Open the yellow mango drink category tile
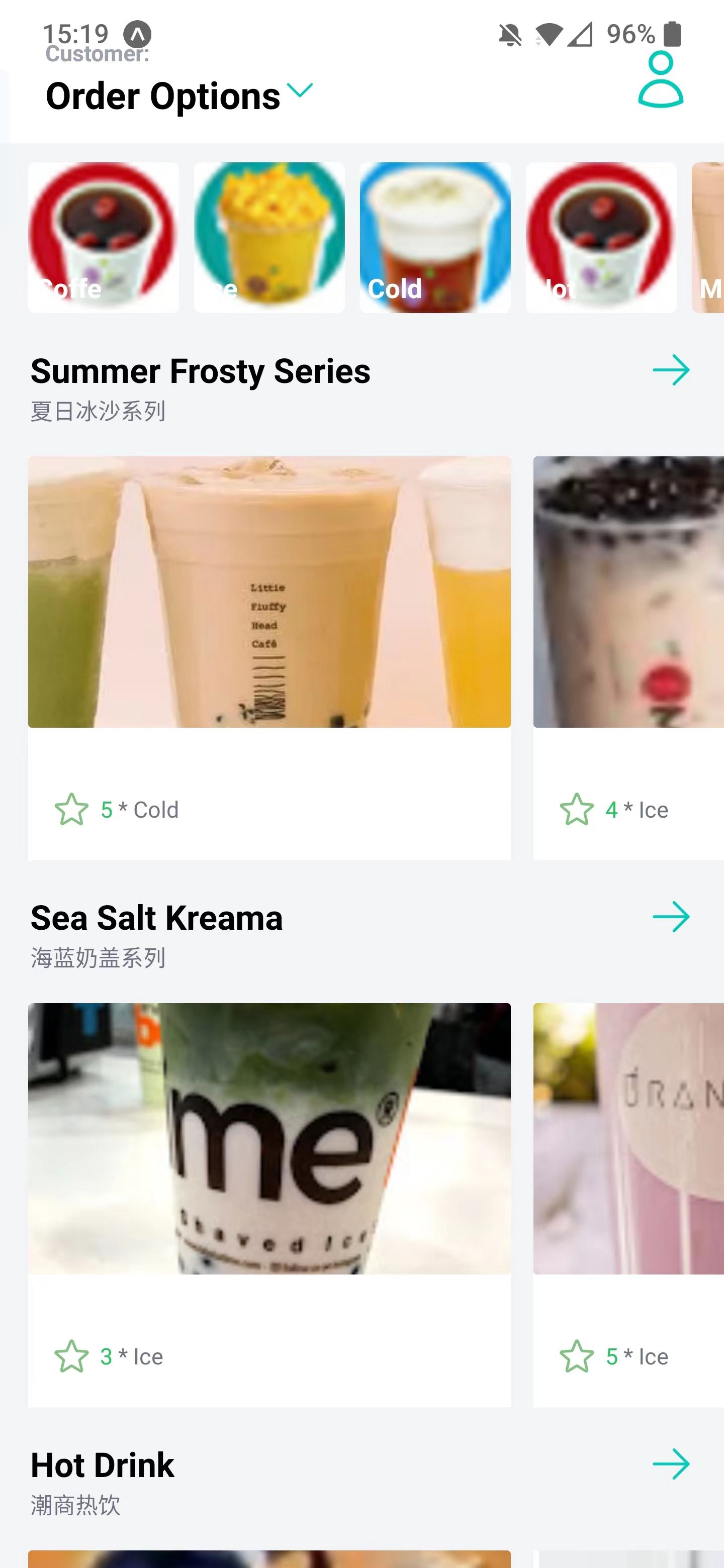The height and width of the screenshot is (1568, 724). tap(269, 237)
